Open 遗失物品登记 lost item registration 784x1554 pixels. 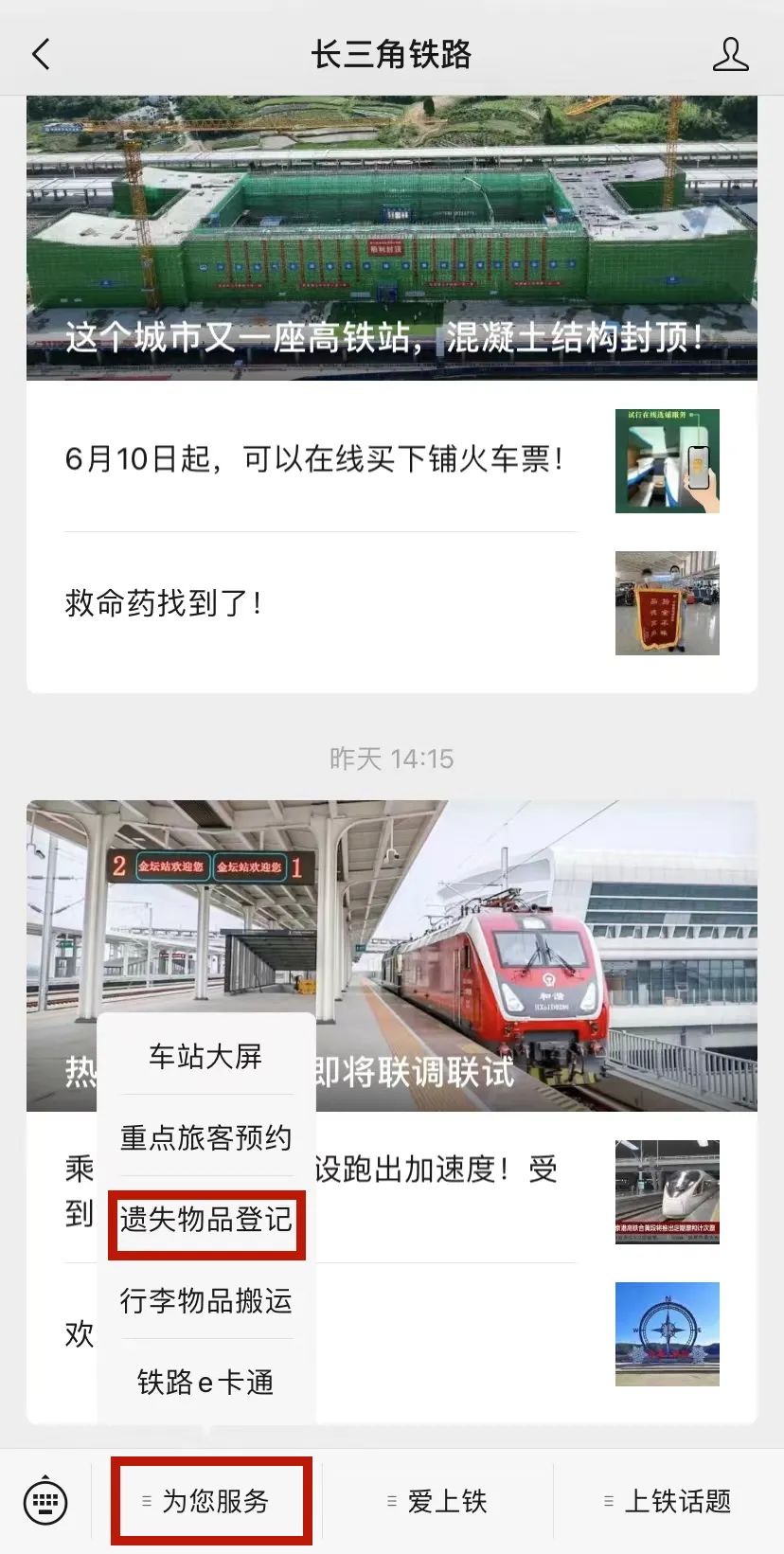coord(205,1220)
